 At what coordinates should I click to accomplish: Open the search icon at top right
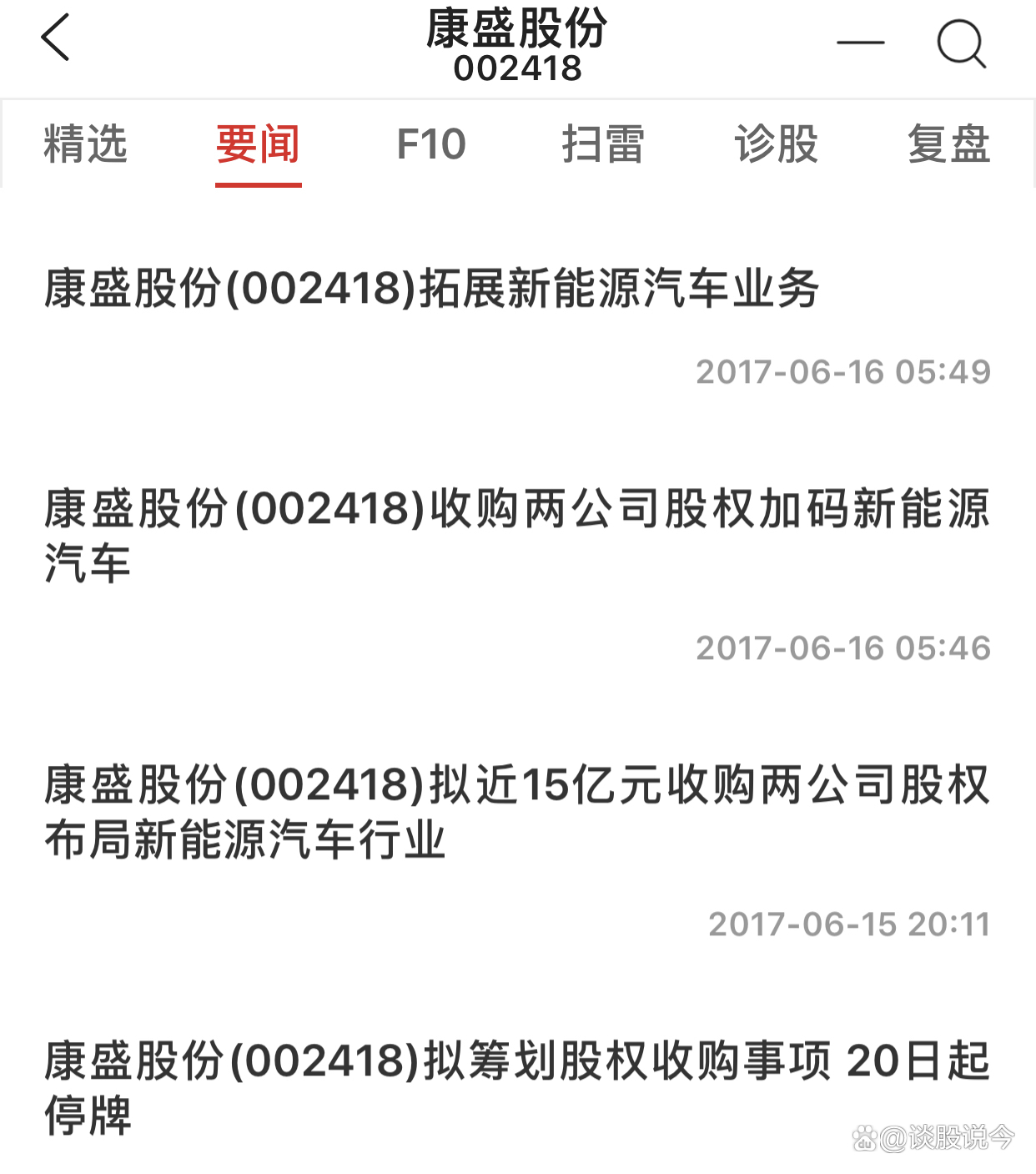961,43
